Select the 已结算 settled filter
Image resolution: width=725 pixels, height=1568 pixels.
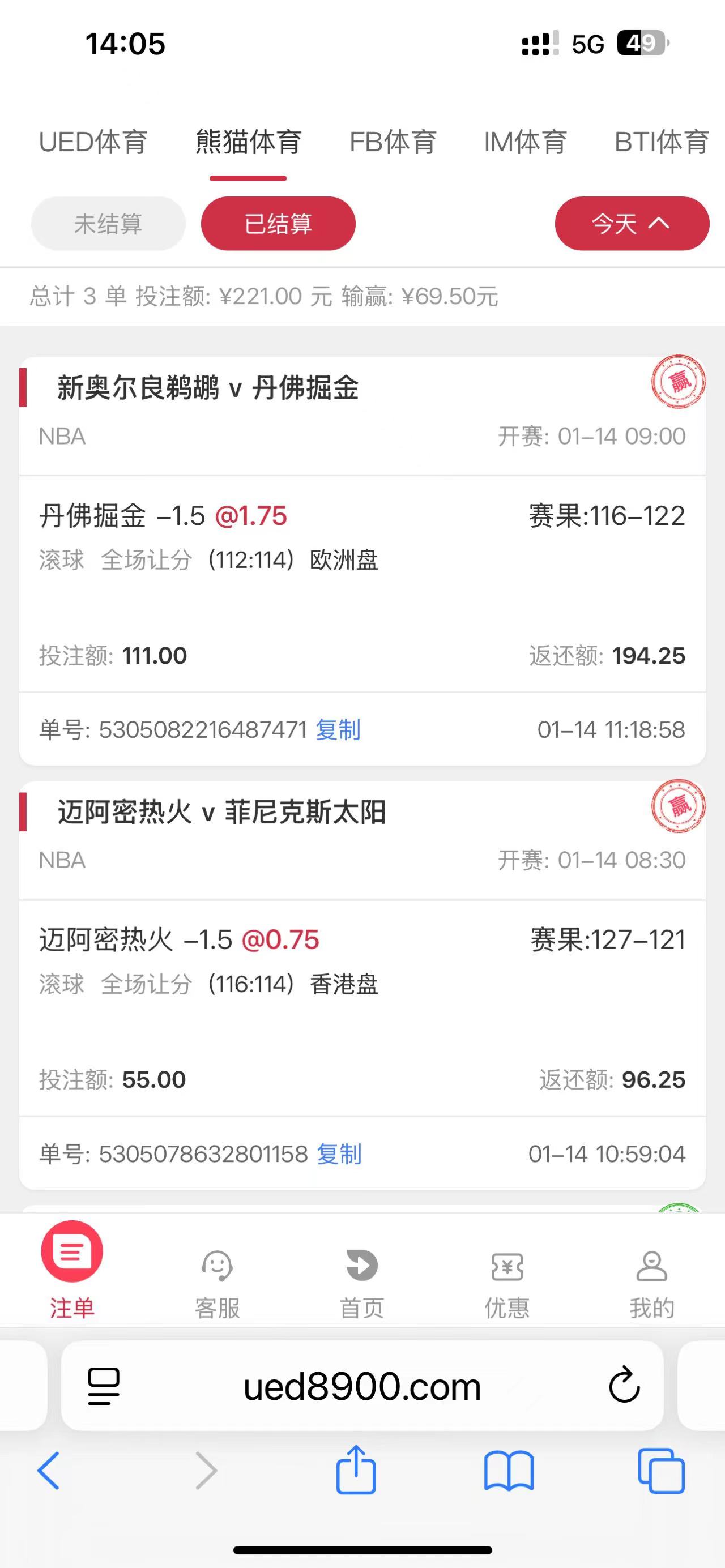pos(278,224)
